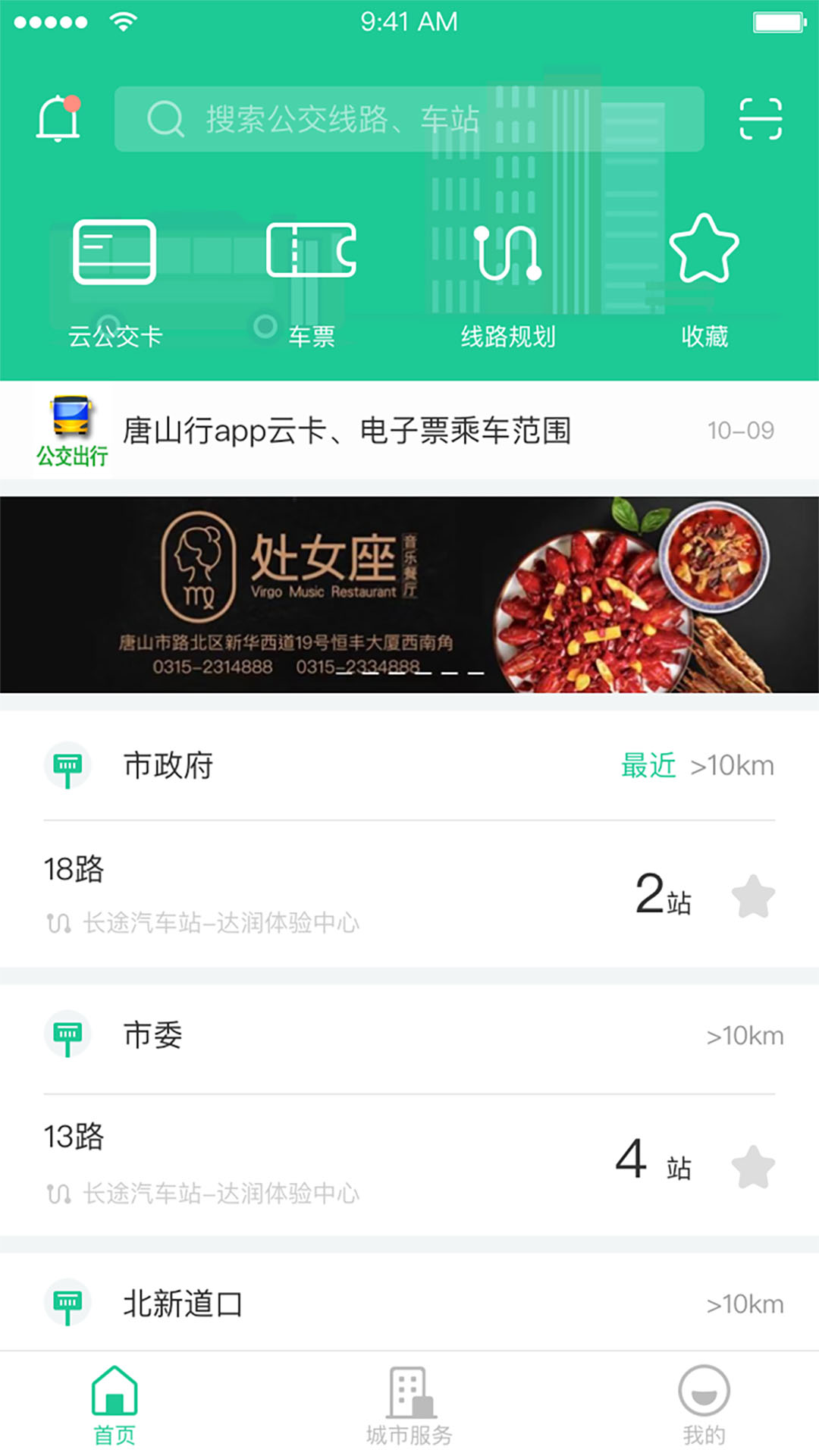Favorite the 13路 route star
The height and width of the screenshot is (1456, 819).
pyautogui.click(x=753, y=1166)
